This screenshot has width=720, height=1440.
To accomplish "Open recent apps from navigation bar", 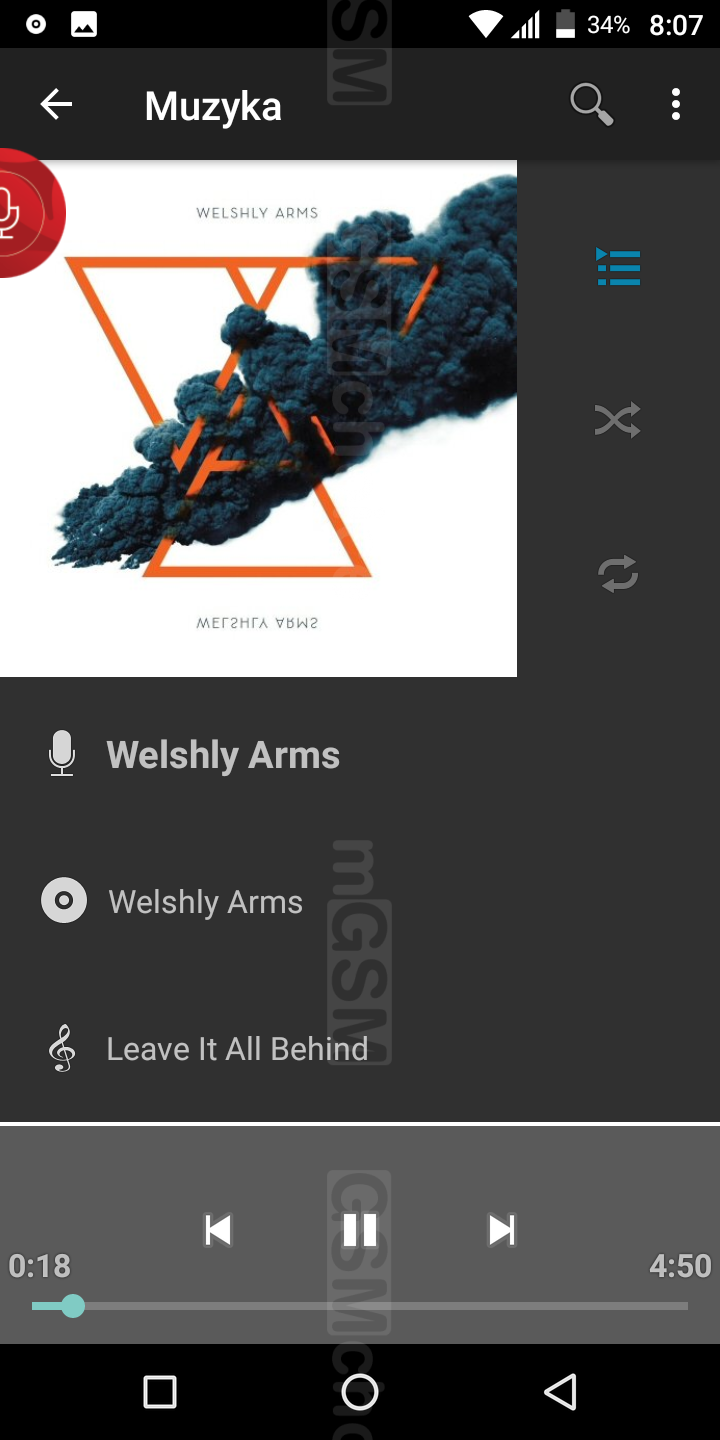I will 160,1391.
